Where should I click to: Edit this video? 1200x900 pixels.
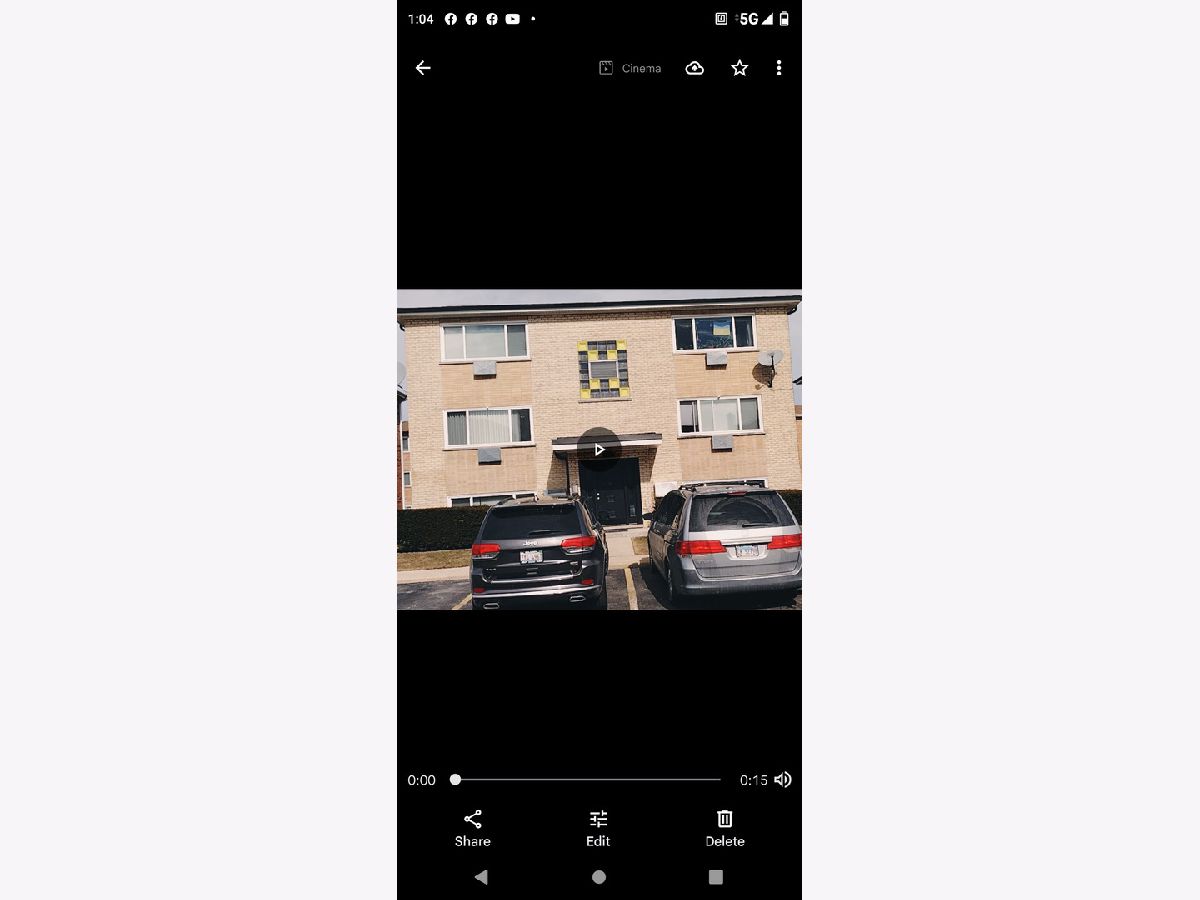click(598, 827)
